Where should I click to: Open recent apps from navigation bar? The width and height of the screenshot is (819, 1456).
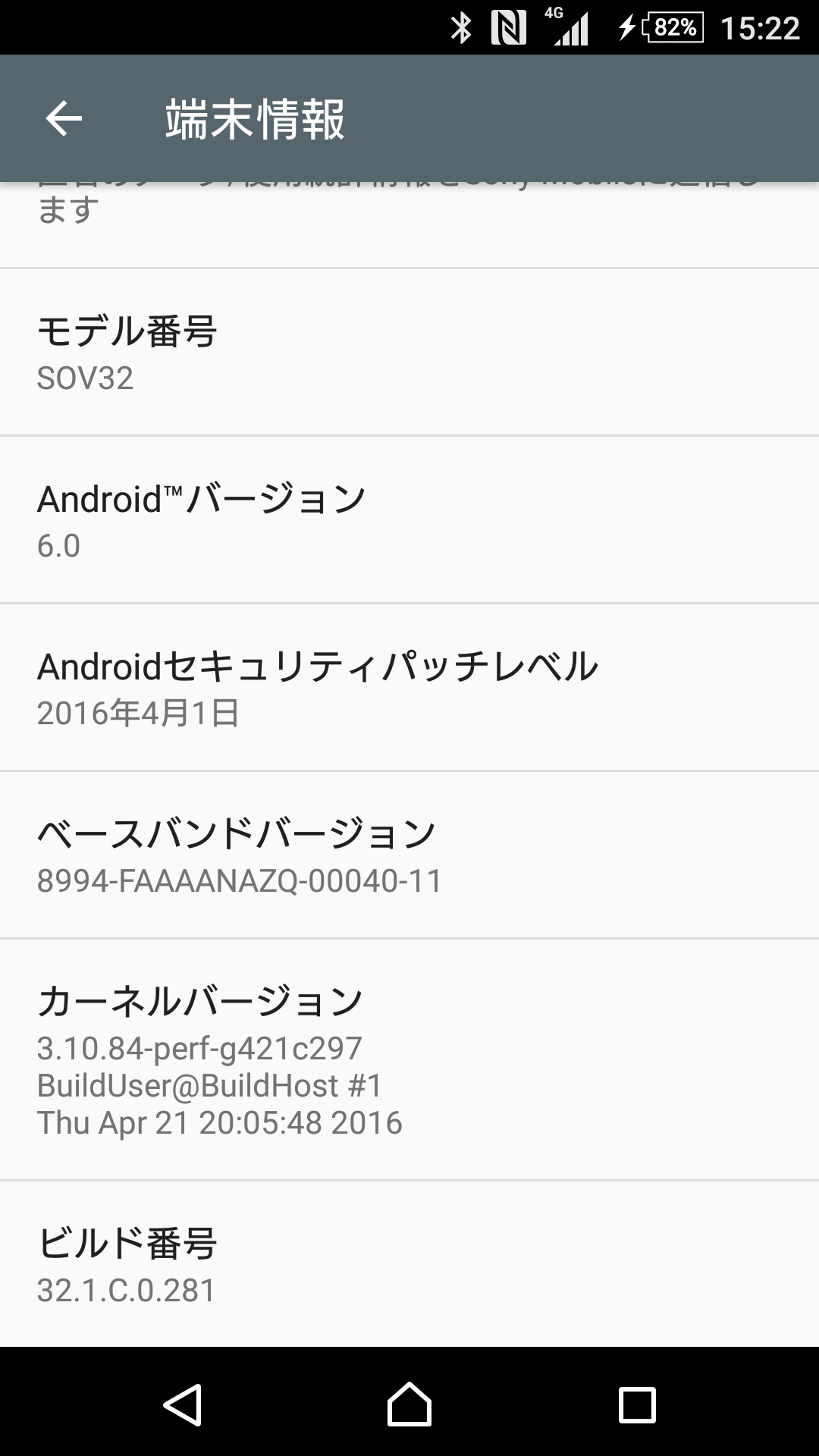(x=637, y=1404)
